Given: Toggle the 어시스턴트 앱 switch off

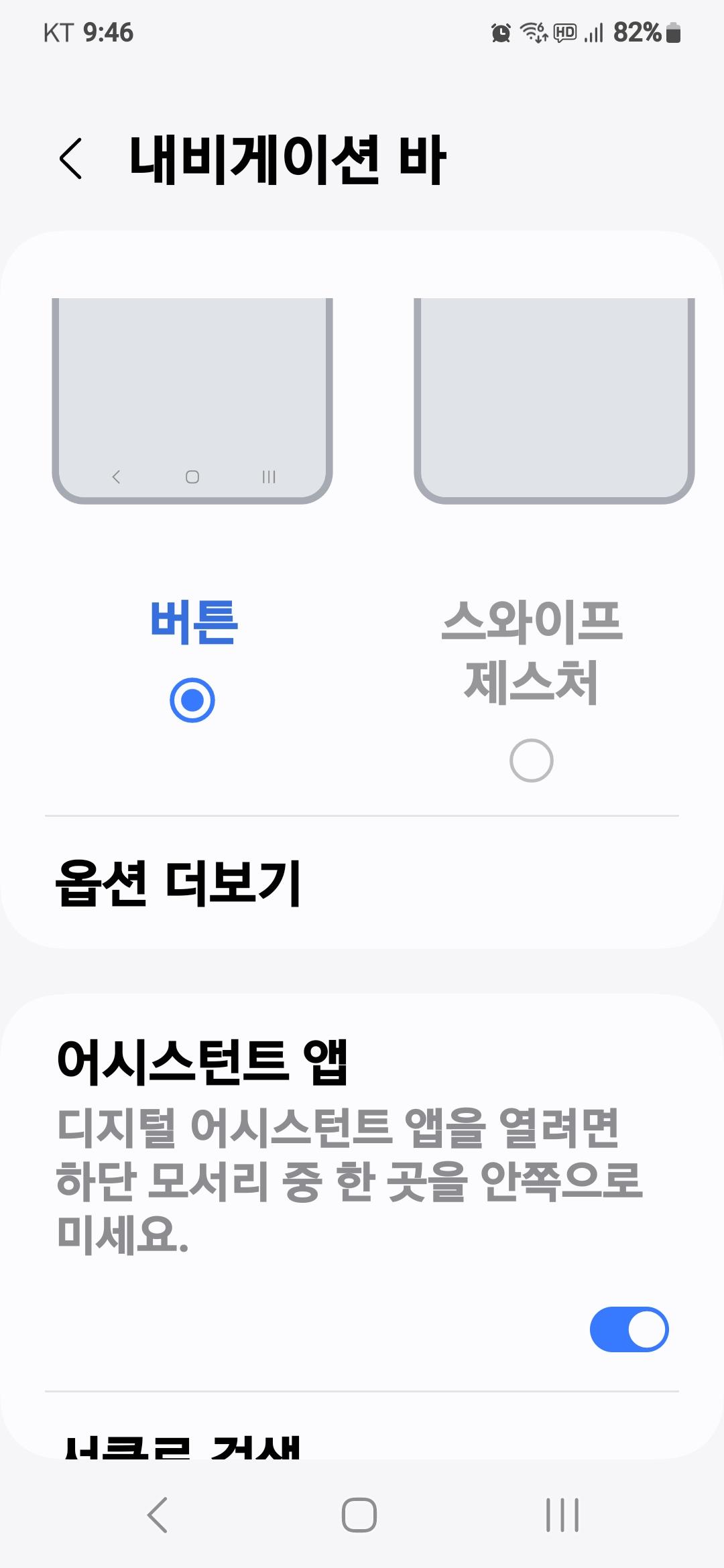Looking at the screenshot, I should point(629,1329).
